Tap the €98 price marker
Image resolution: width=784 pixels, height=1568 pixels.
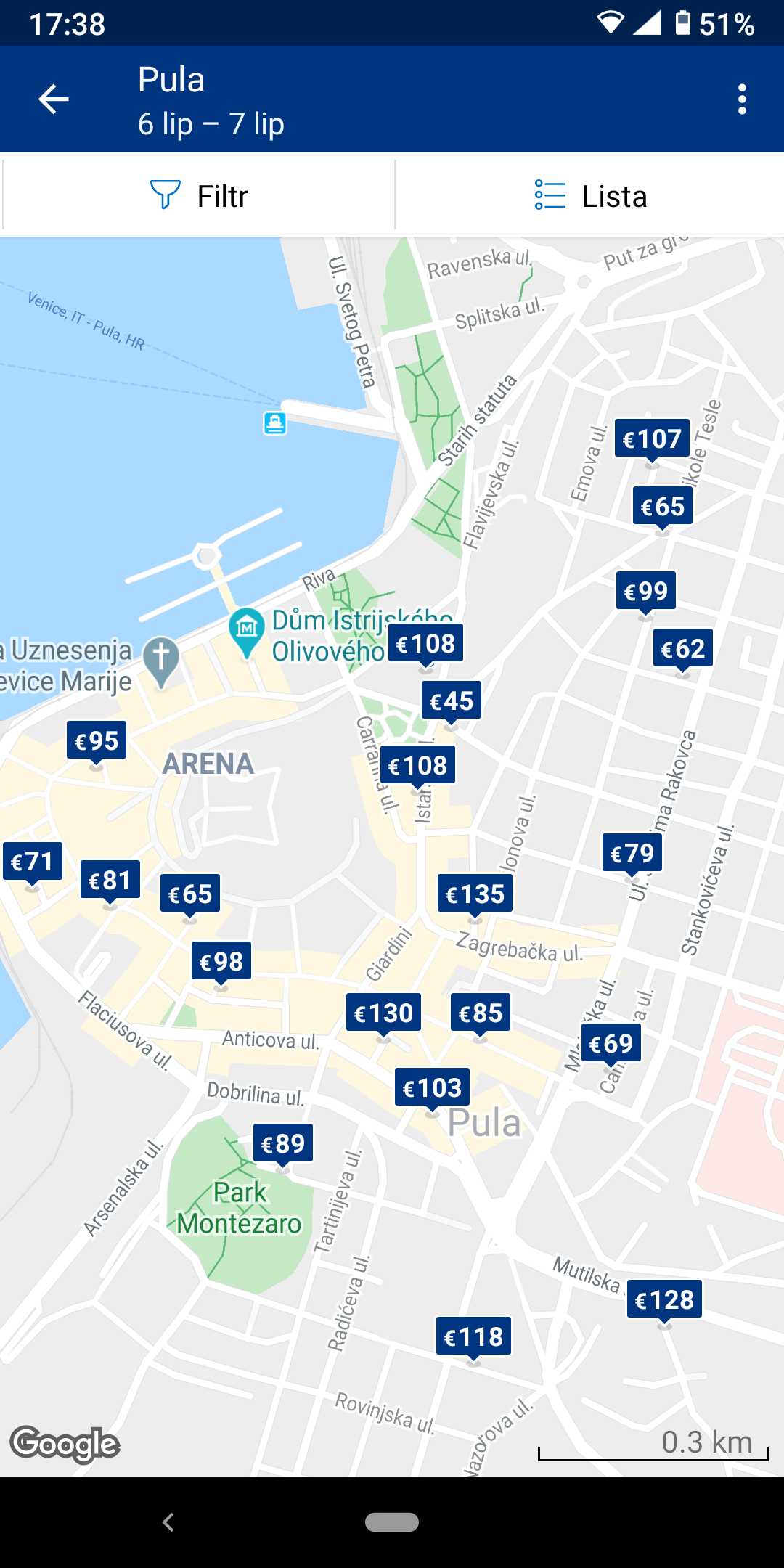tap(221, 961)
